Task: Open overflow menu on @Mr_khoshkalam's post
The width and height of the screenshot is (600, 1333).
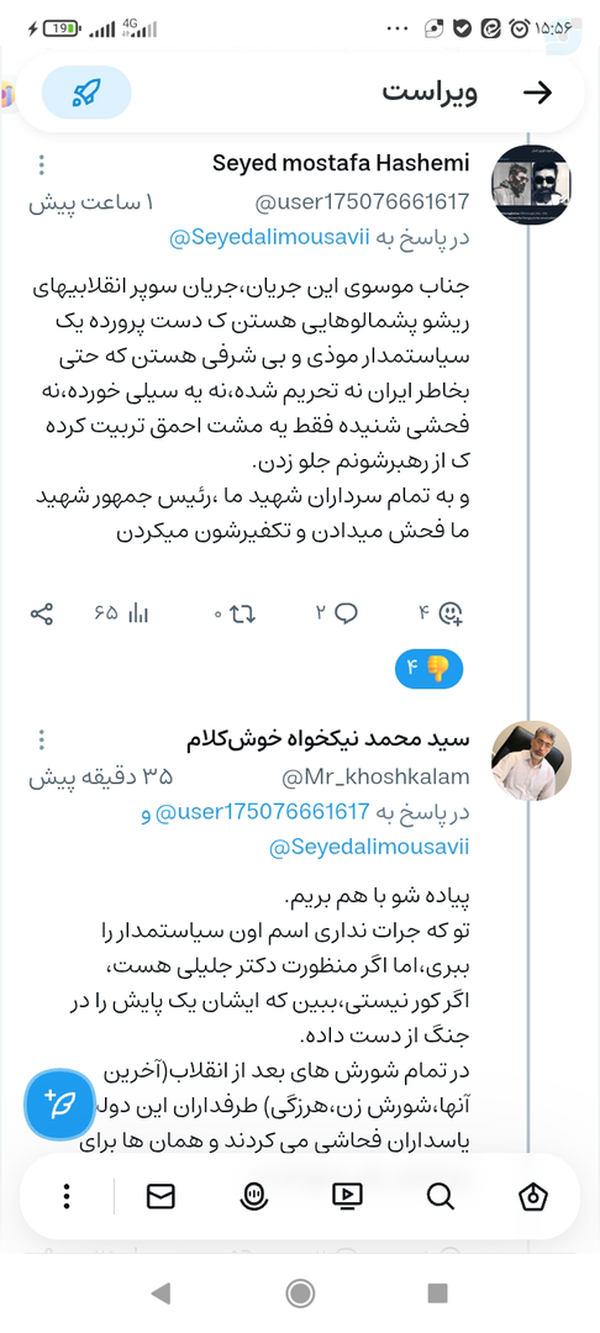Action: coord(41,740)
